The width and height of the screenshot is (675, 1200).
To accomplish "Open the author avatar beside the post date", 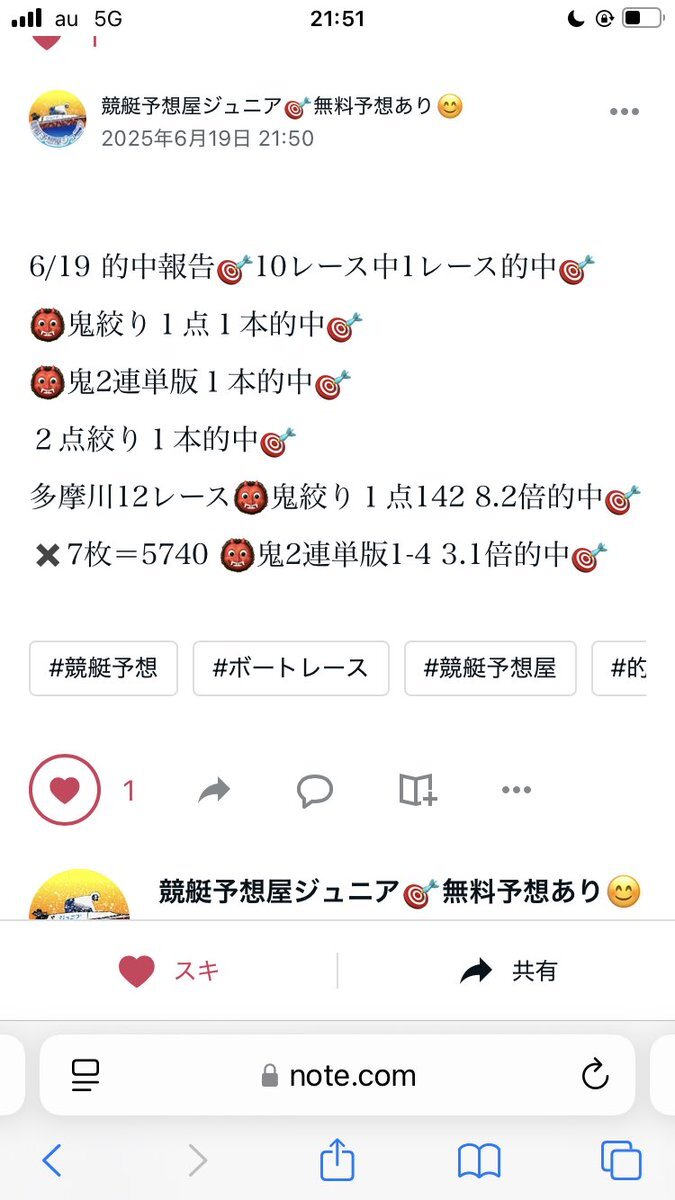I will click(57, 120).
